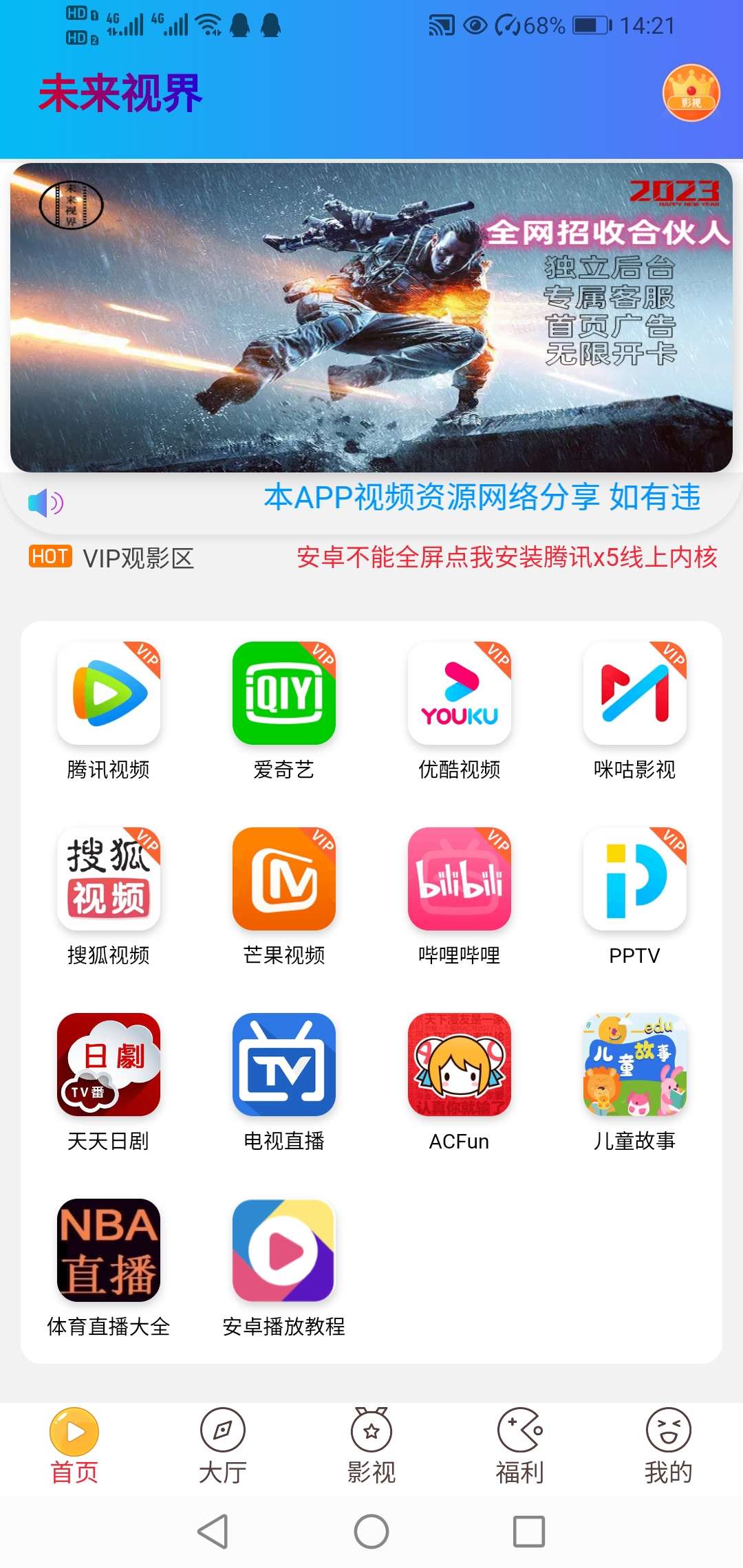Screen dimensions: 743x1568
Task: Open the 2023 partner recruitment banner
Action: [x=371, y=318]
